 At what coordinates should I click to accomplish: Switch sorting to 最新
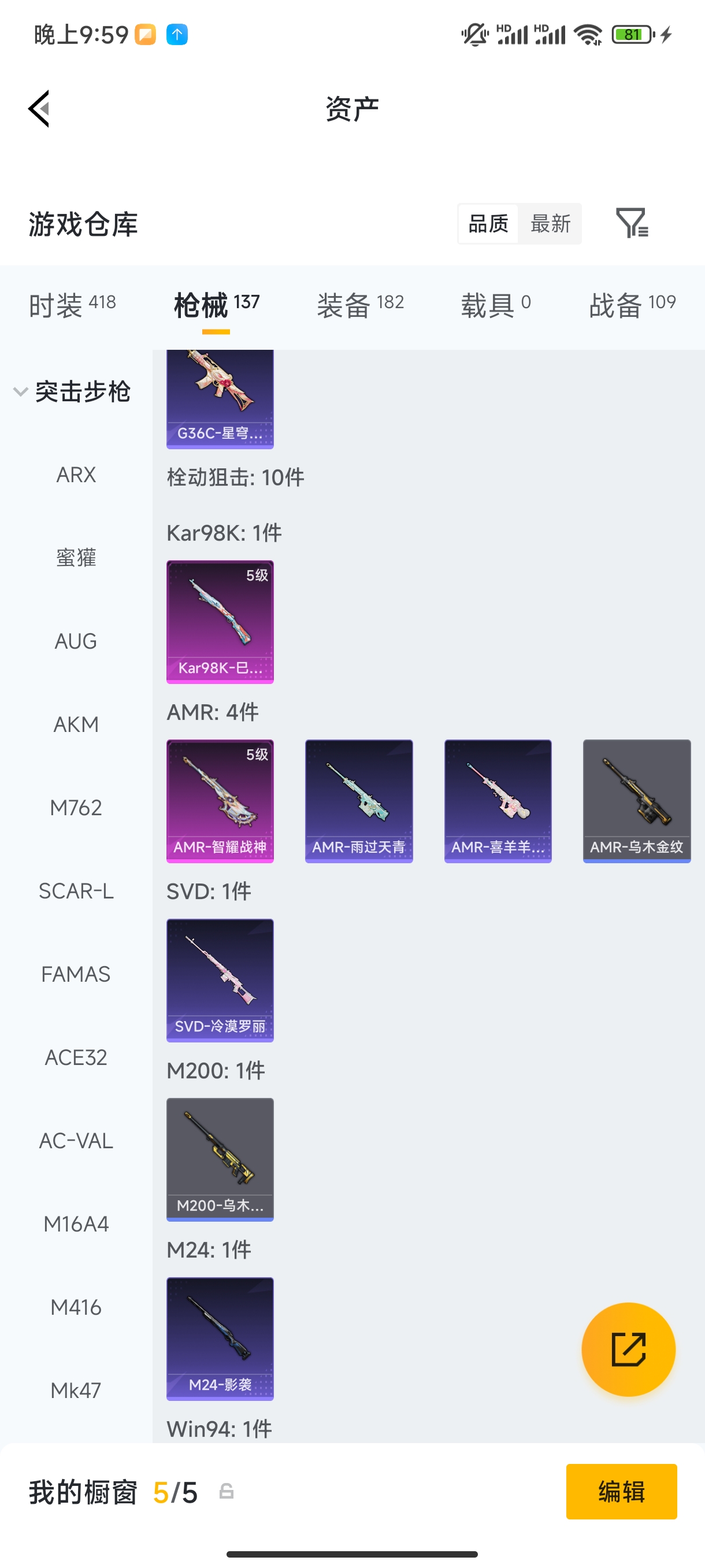pyautogui.click(x=550, y=223)
